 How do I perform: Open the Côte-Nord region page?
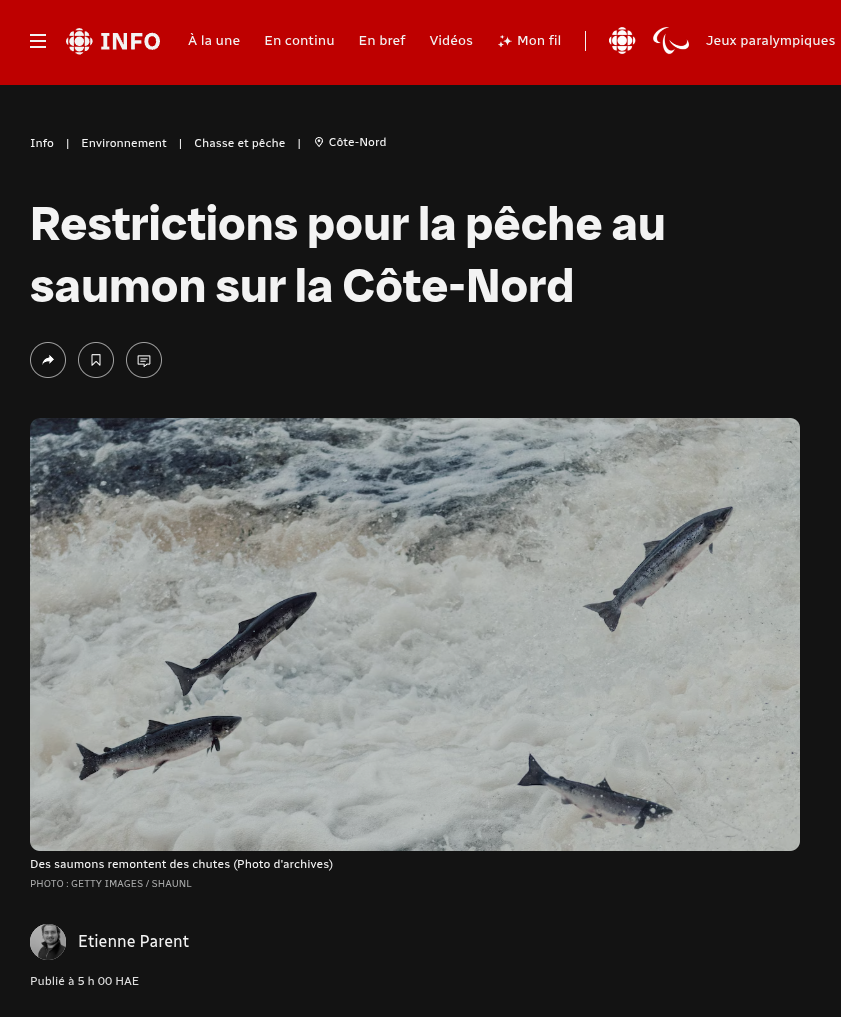pyautogui.click(x=351, y=142)
